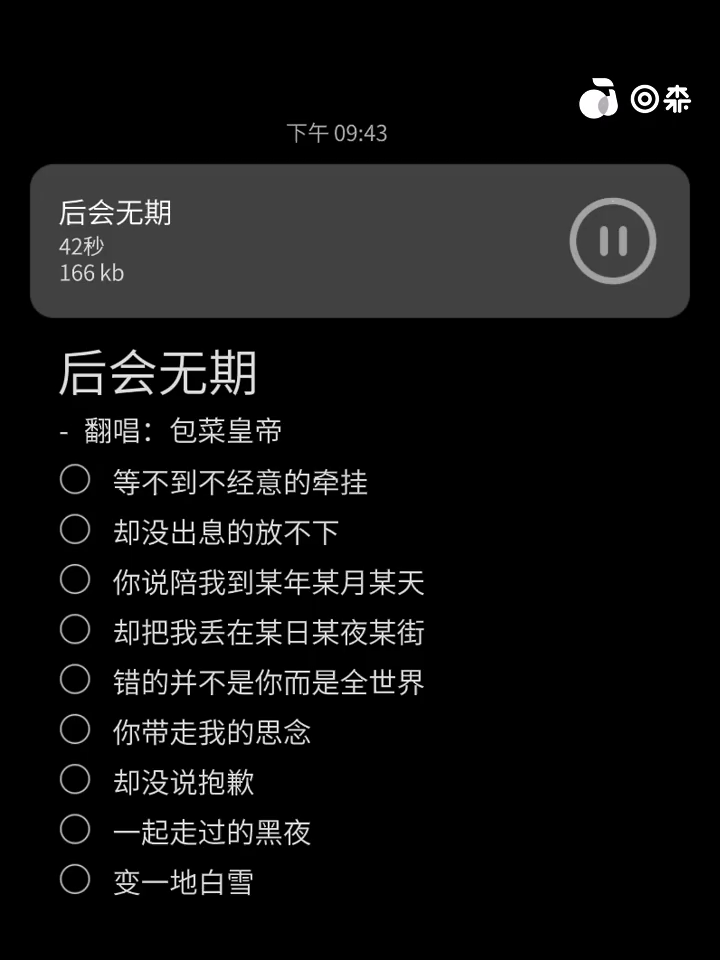This screenshot has height=960, width=720.
Task: Tick the 变一地白雪 checkbox
Action: tap(75, 880)
